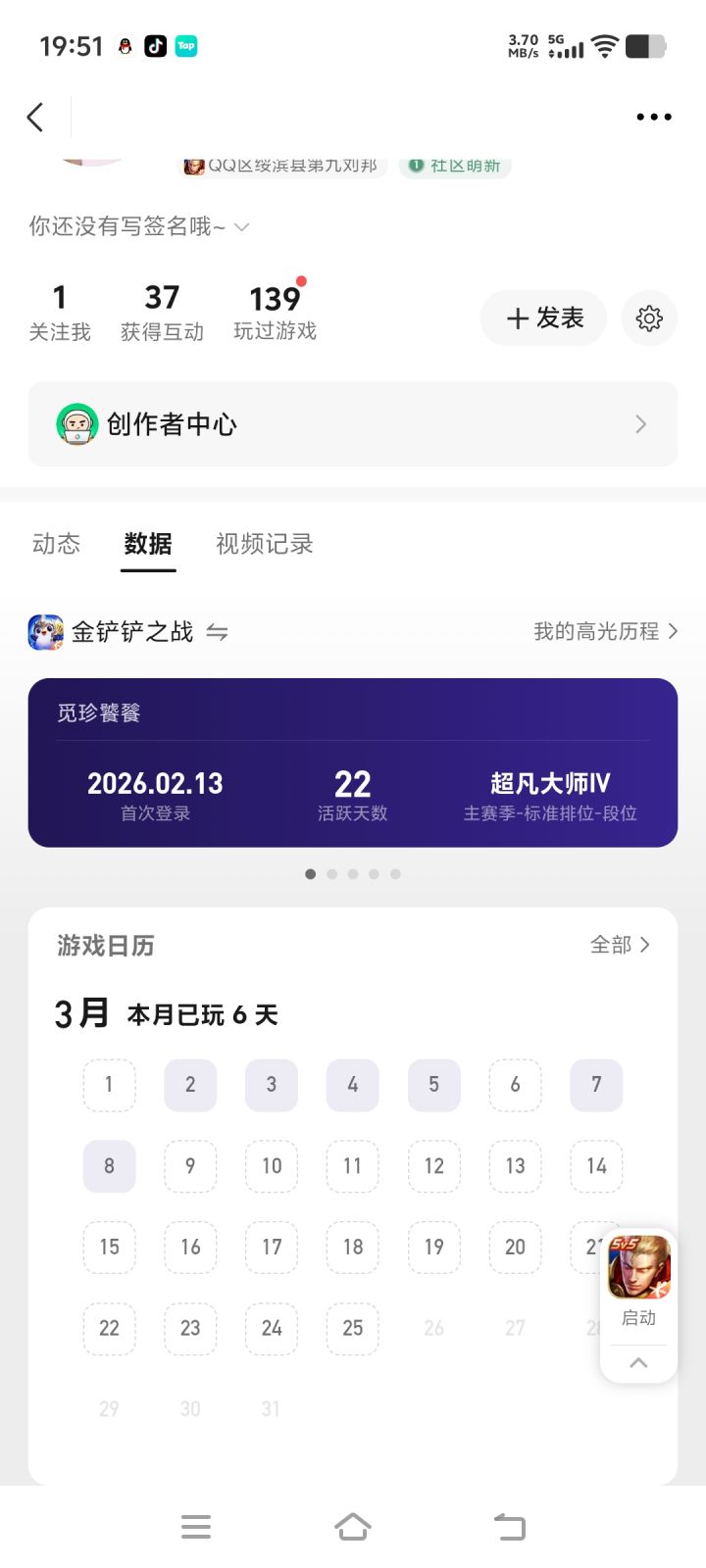Viewport: 706px width, 1568px height.
Task: Open 我的高光历程 link
Action: coord(605,632)
